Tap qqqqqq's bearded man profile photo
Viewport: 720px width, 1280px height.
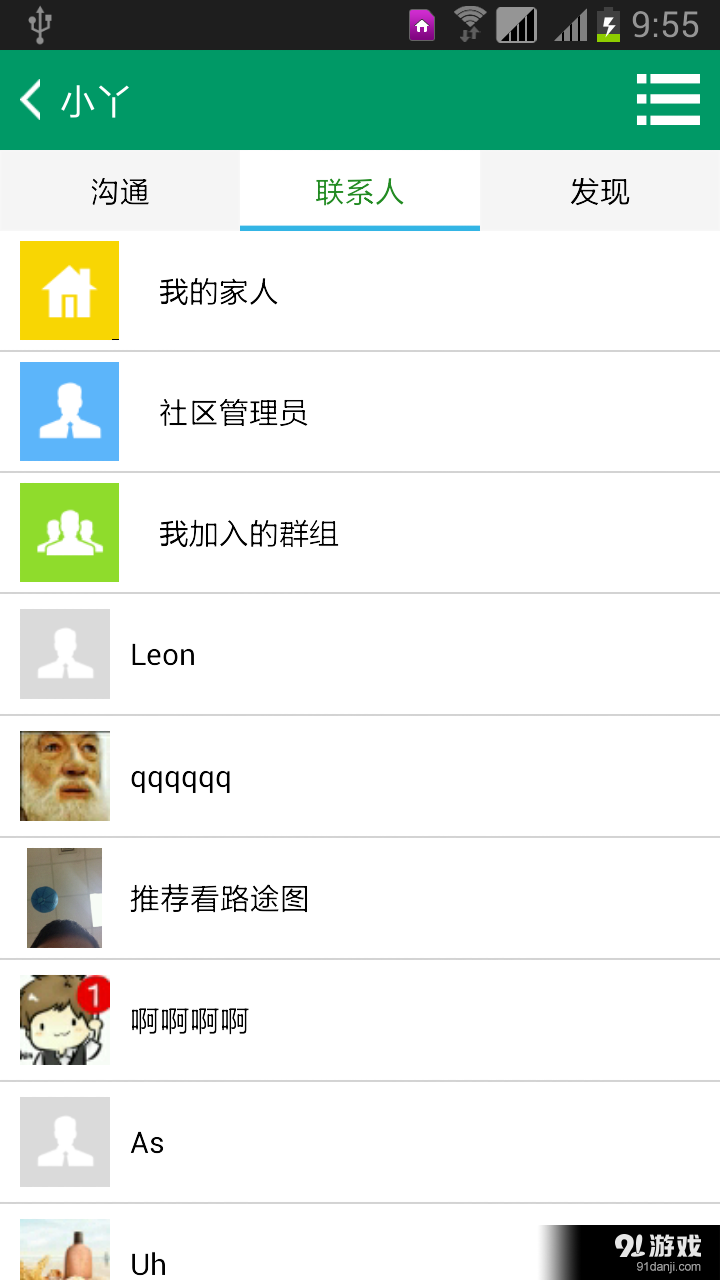[64, 776]
